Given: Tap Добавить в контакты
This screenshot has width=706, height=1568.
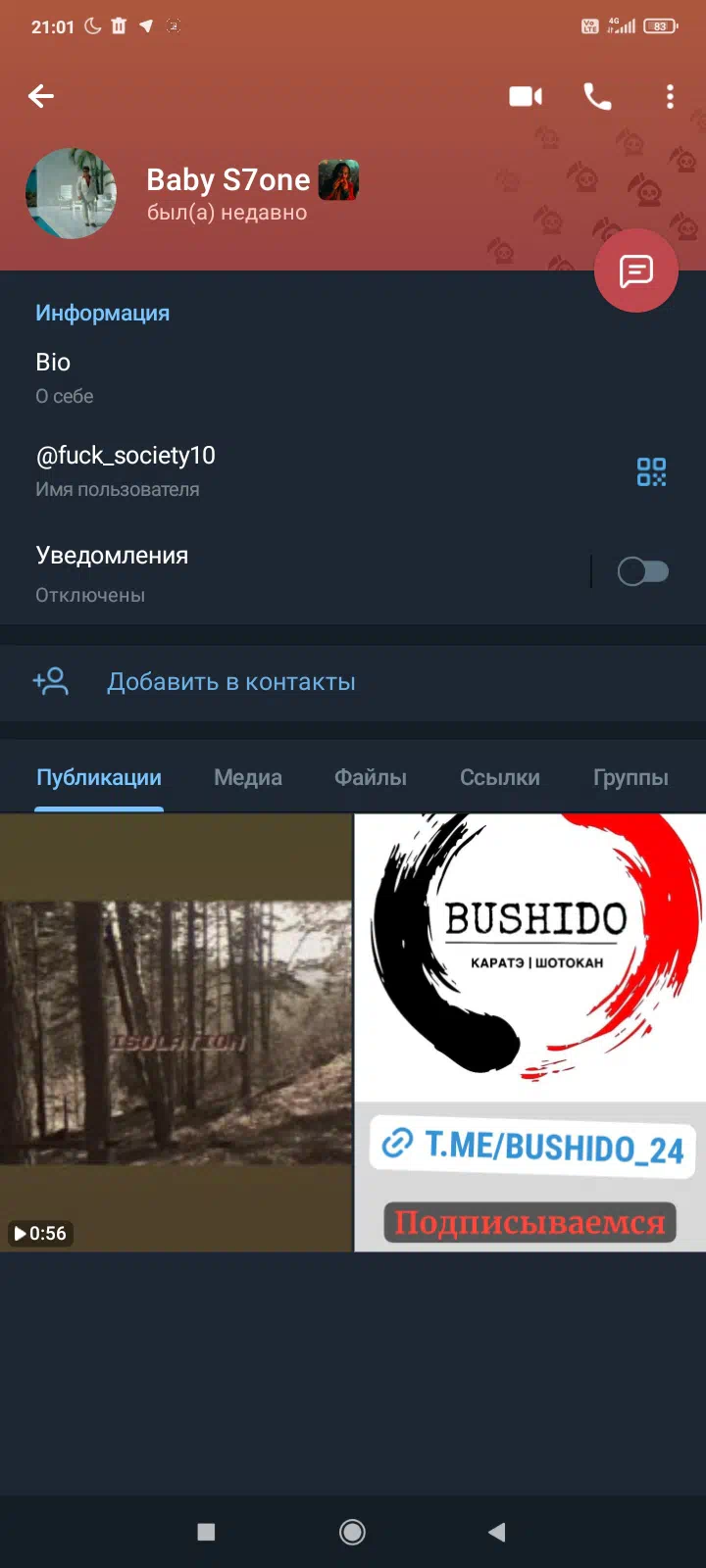Looking at the screenshot, I should coord(353,682).
